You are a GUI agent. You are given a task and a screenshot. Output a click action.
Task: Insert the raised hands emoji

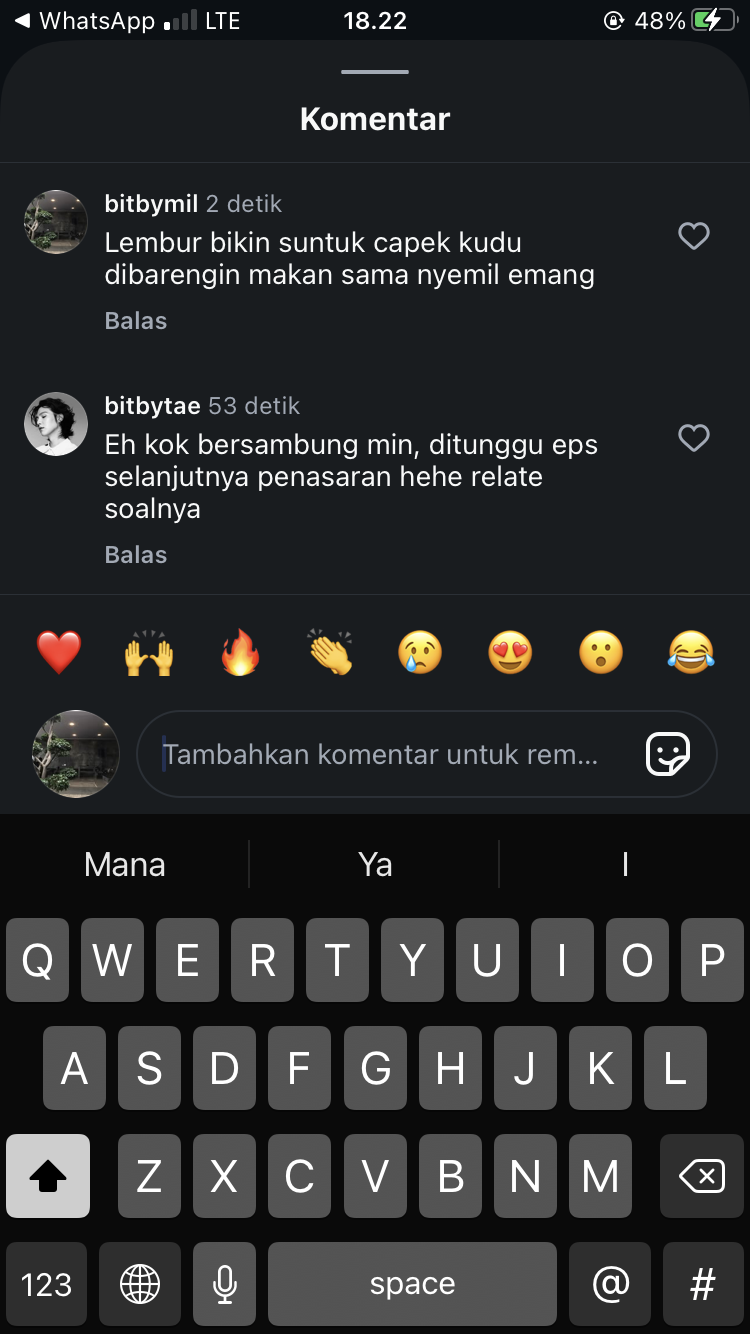click(x=149, y=653)
